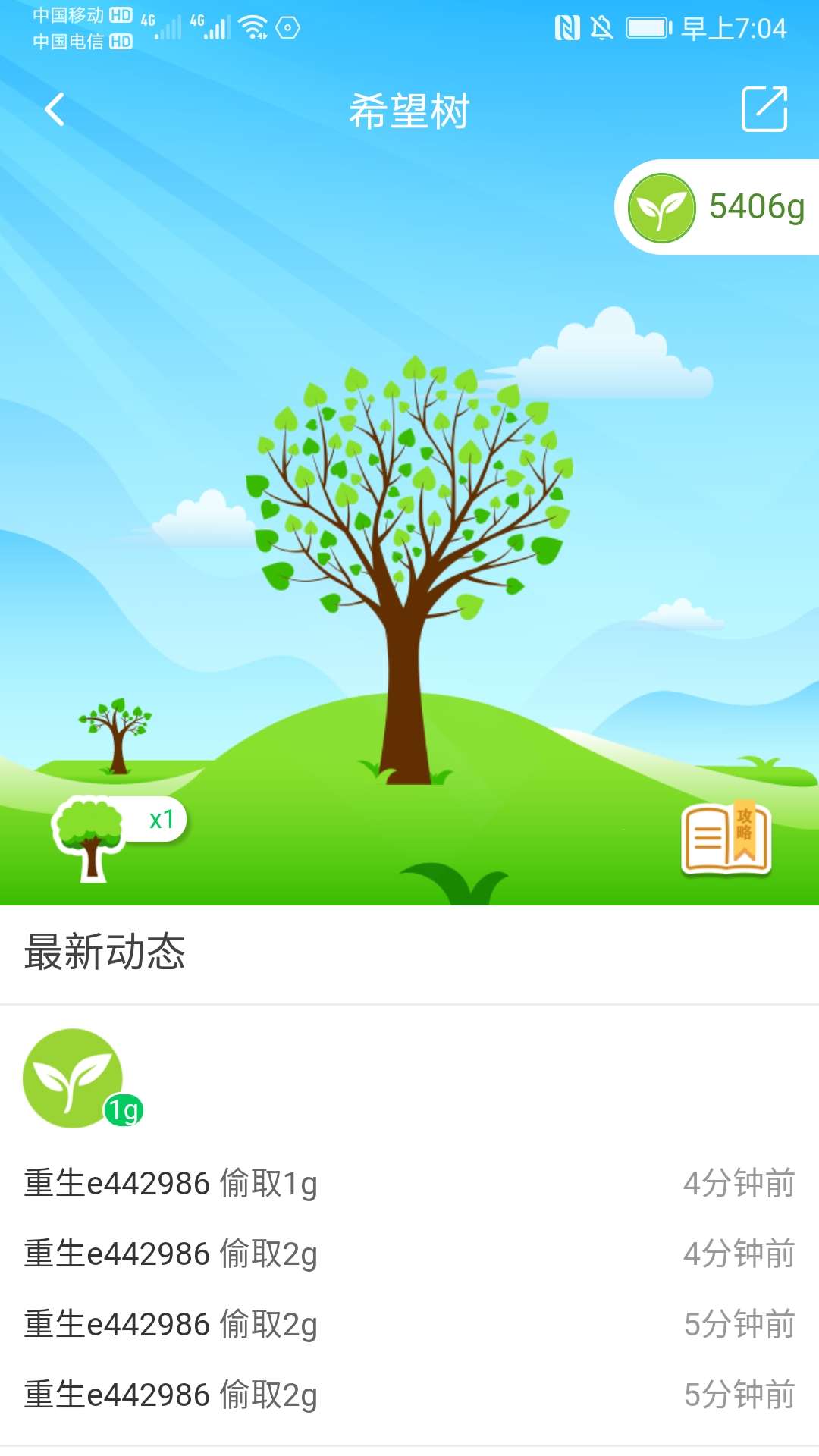Viewport: 819px width, 1456px height.
Task: Go back from the 希望树 page
Action: (55, 110)
